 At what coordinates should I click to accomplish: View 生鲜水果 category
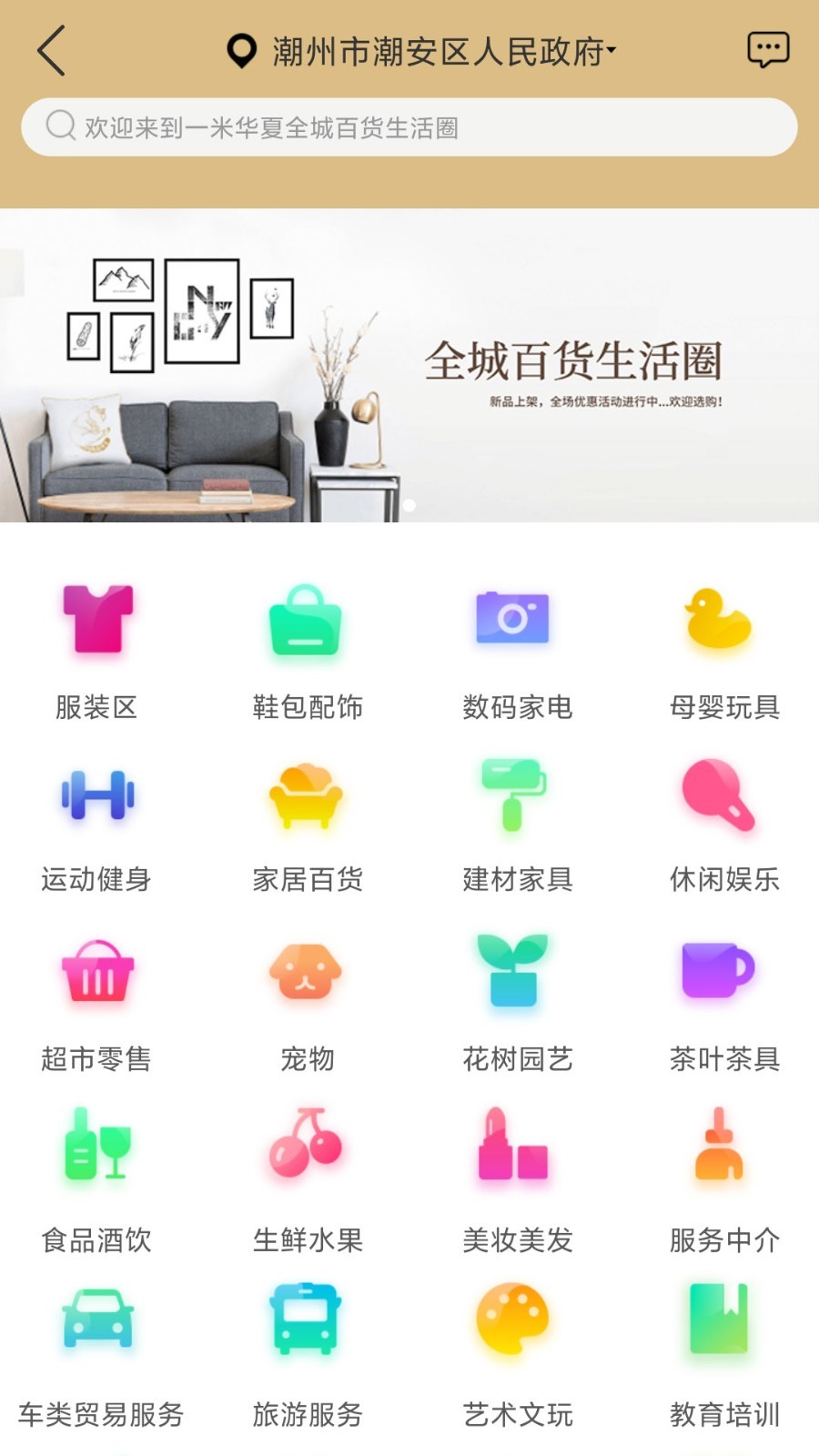point(307,1178)
